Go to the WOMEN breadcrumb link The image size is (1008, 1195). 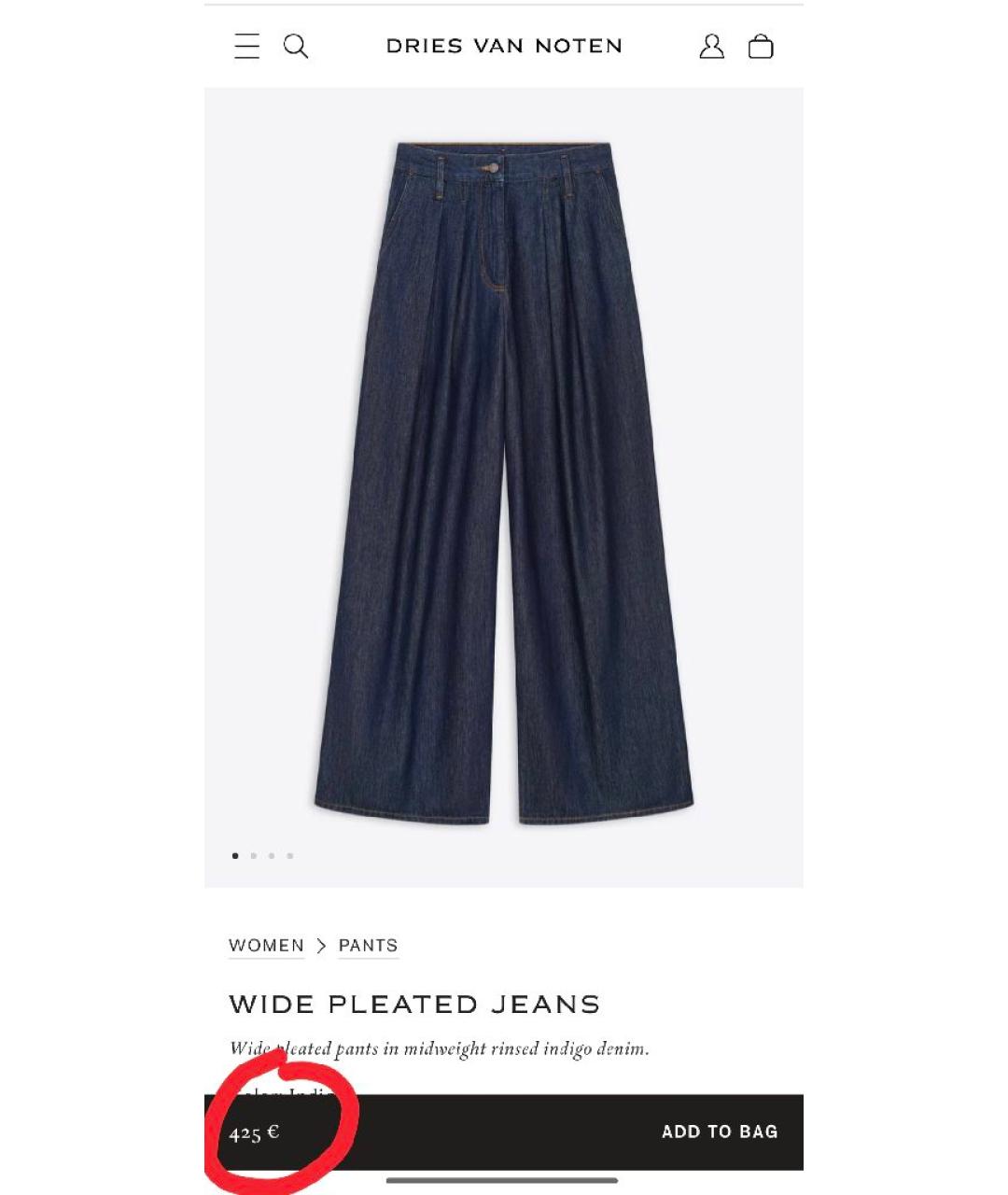point(266,946)
